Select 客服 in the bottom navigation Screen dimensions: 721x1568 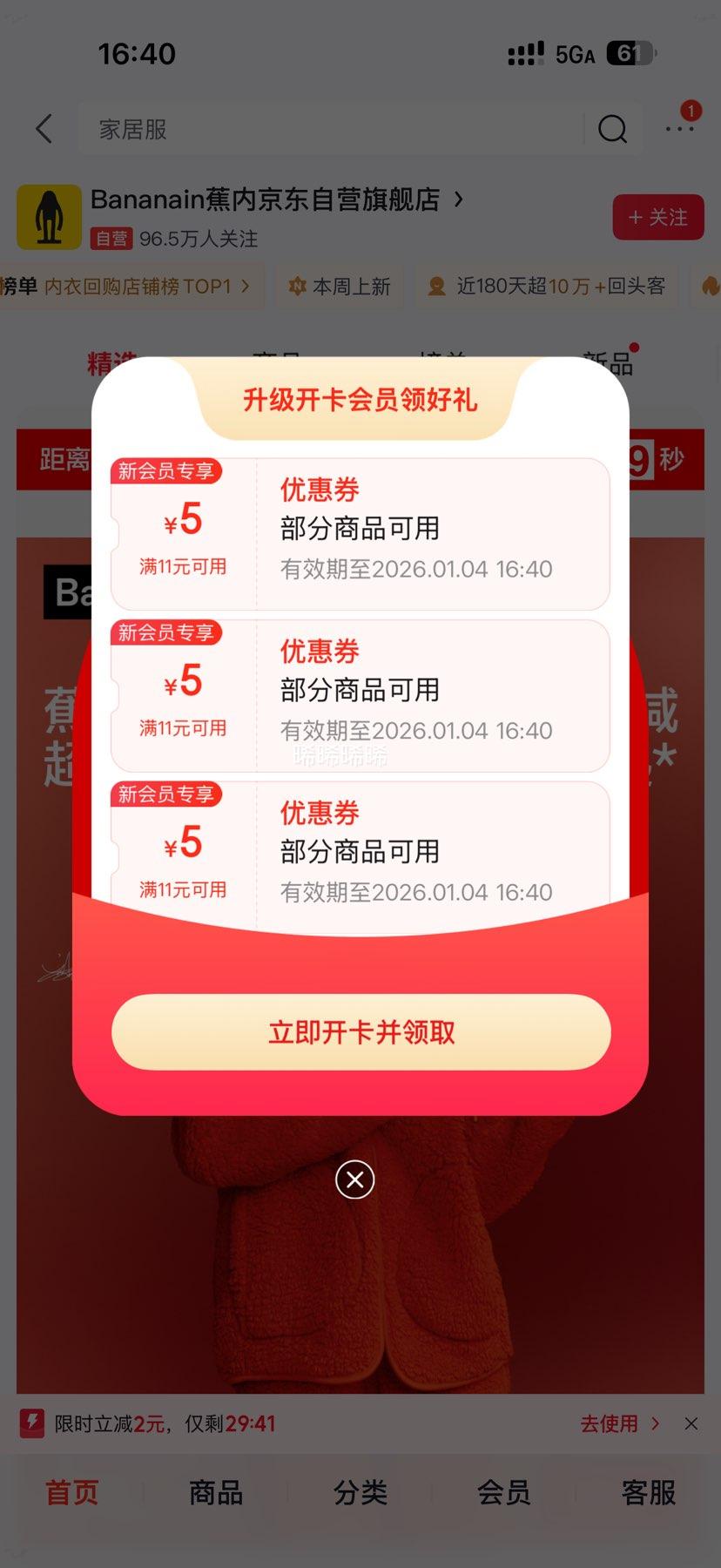(648, 1493)
